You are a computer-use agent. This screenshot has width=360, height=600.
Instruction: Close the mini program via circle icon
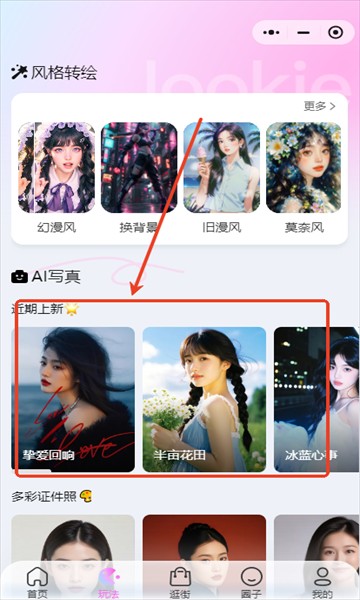coord(336,33)
